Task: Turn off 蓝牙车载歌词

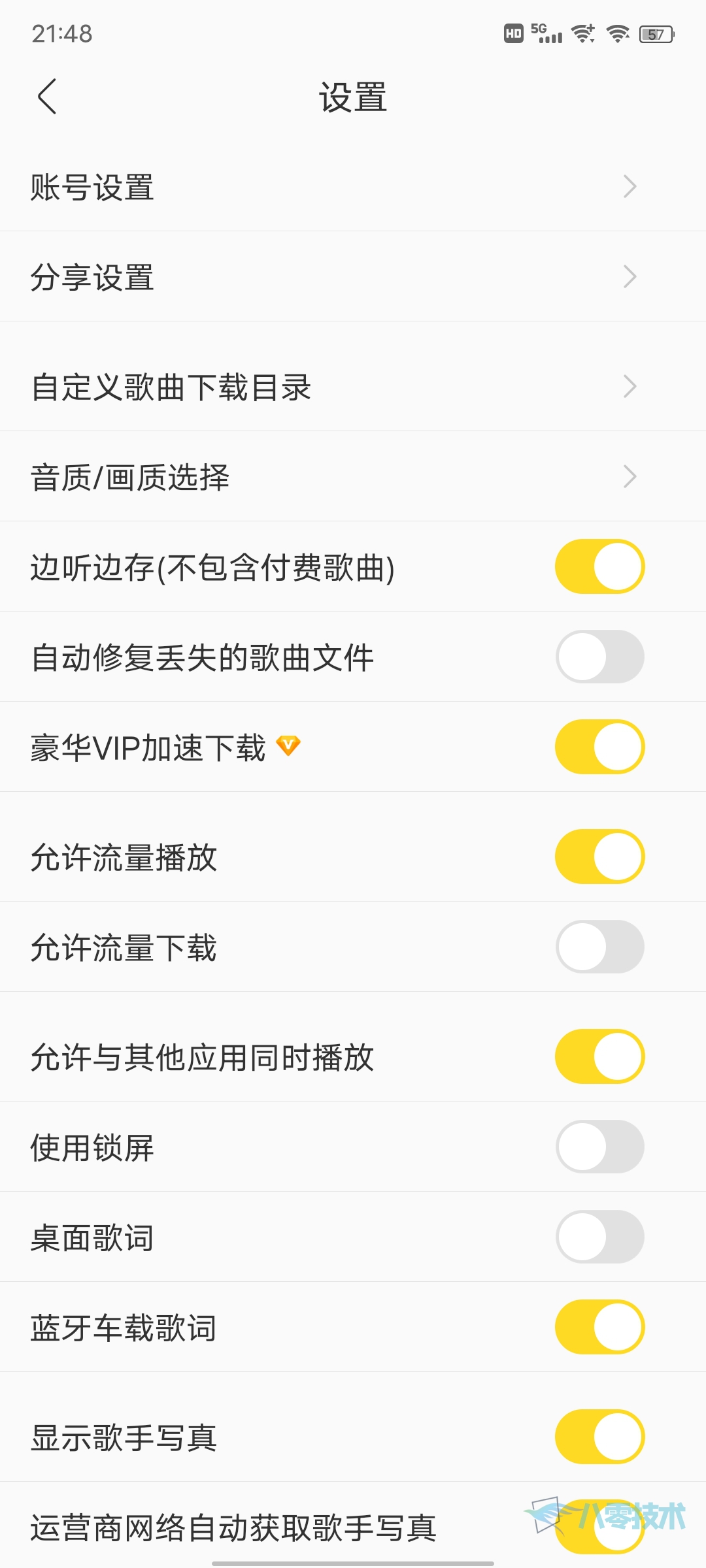Action: [599, 1327]
